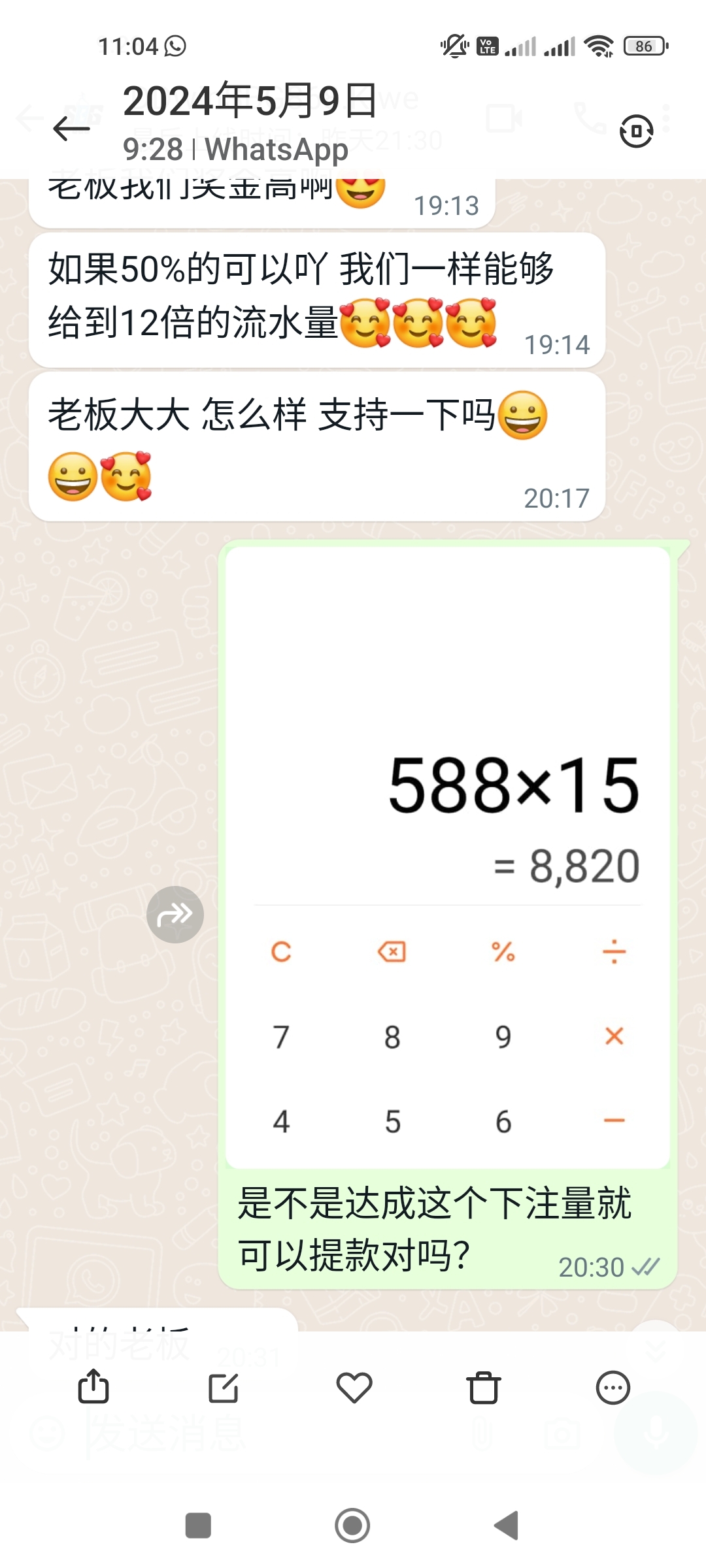Screen dimensions: 706x1568
Task: Go back from the screenshot viewer
Action: tap(71, 128)
